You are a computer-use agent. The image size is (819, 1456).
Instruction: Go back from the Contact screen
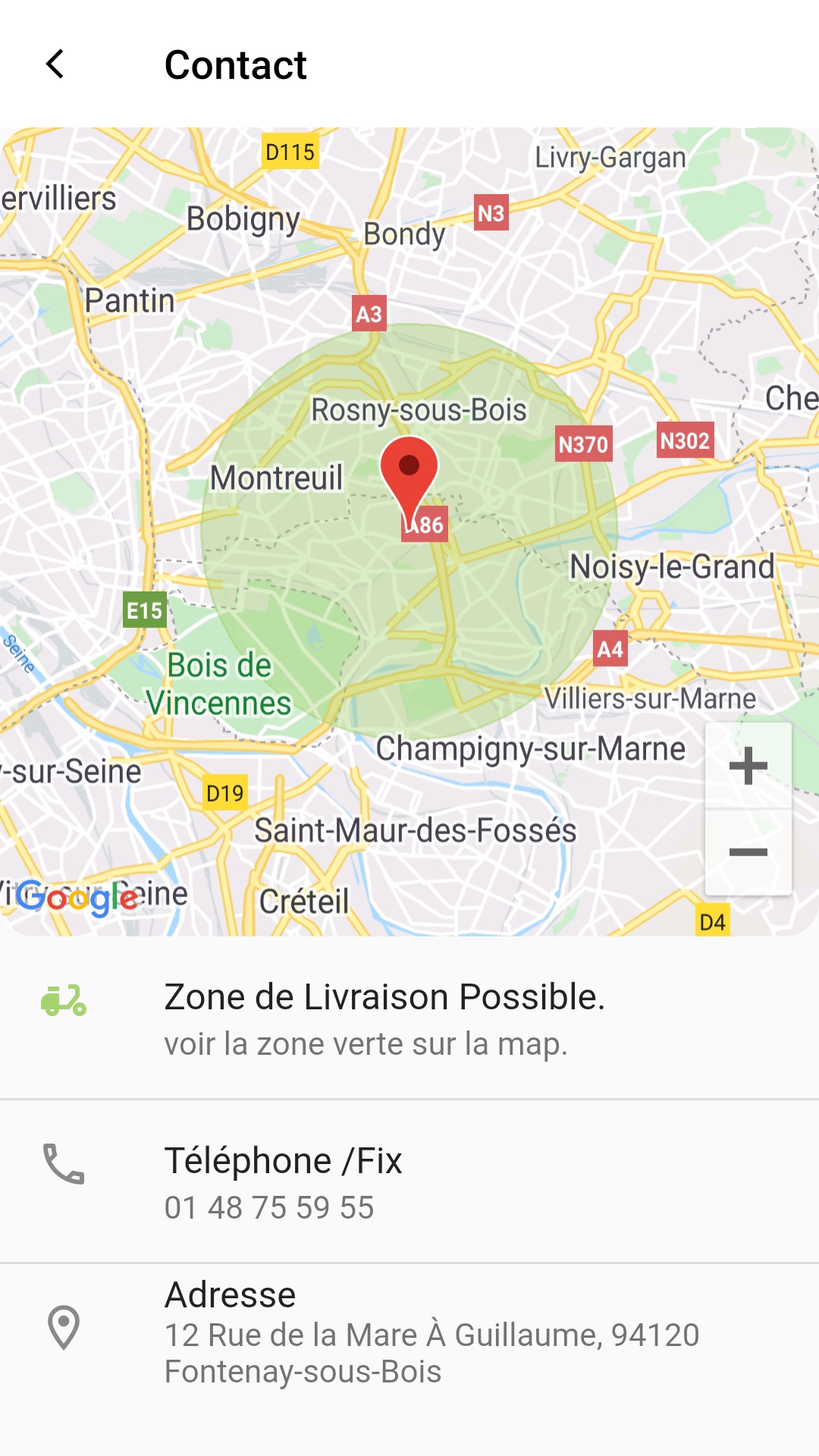(x=55, y=64)
